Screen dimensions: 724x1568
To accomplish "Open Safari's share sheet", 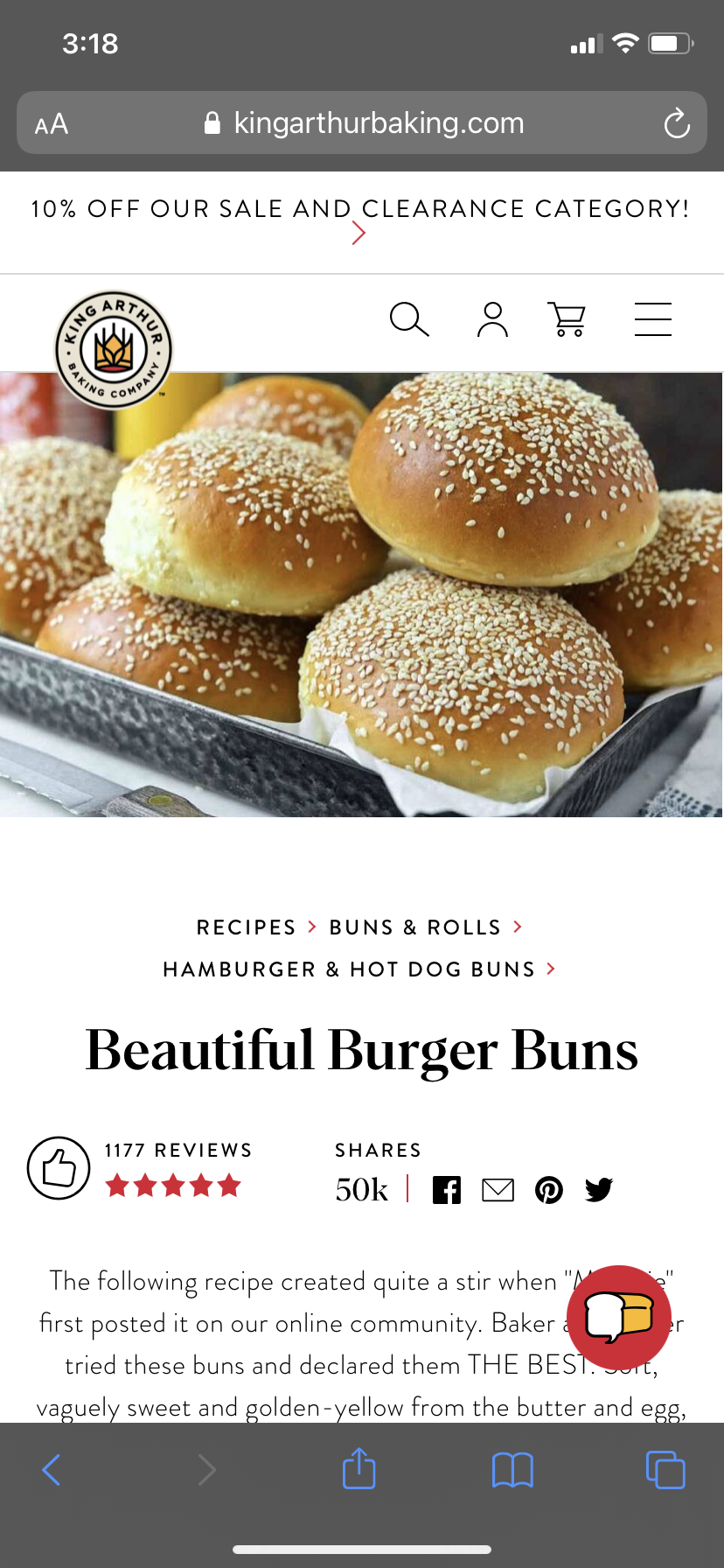I will click(359, 1469).
